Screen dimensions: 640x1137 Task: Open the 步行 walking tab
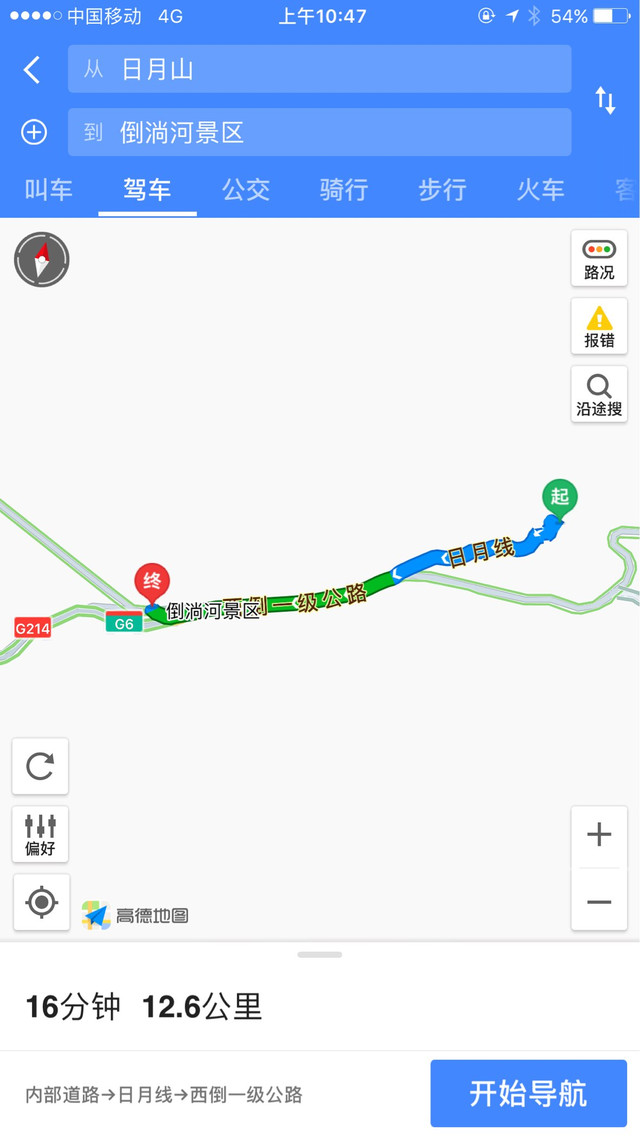[x=441, y=190]
